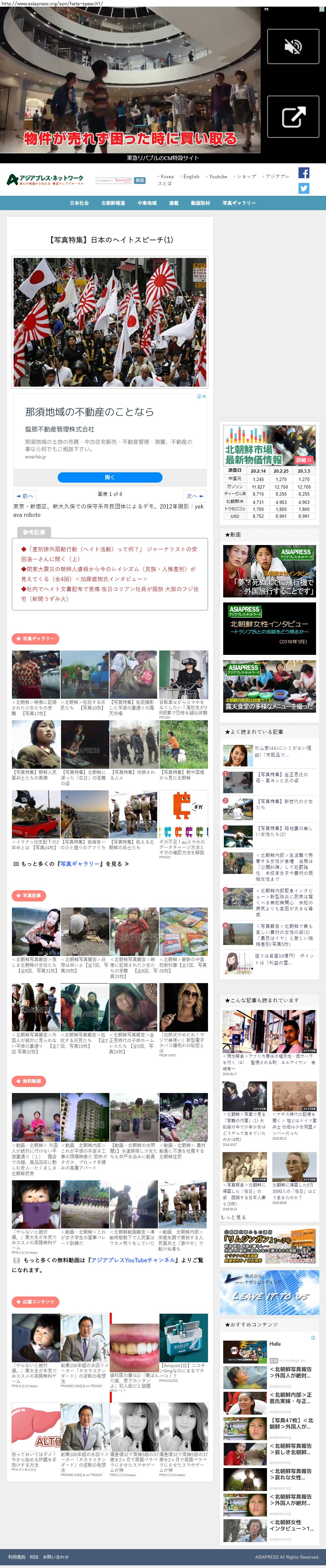Visit the Twitter page icon
Screen dimensions: 326x1568
pos(303,188)
